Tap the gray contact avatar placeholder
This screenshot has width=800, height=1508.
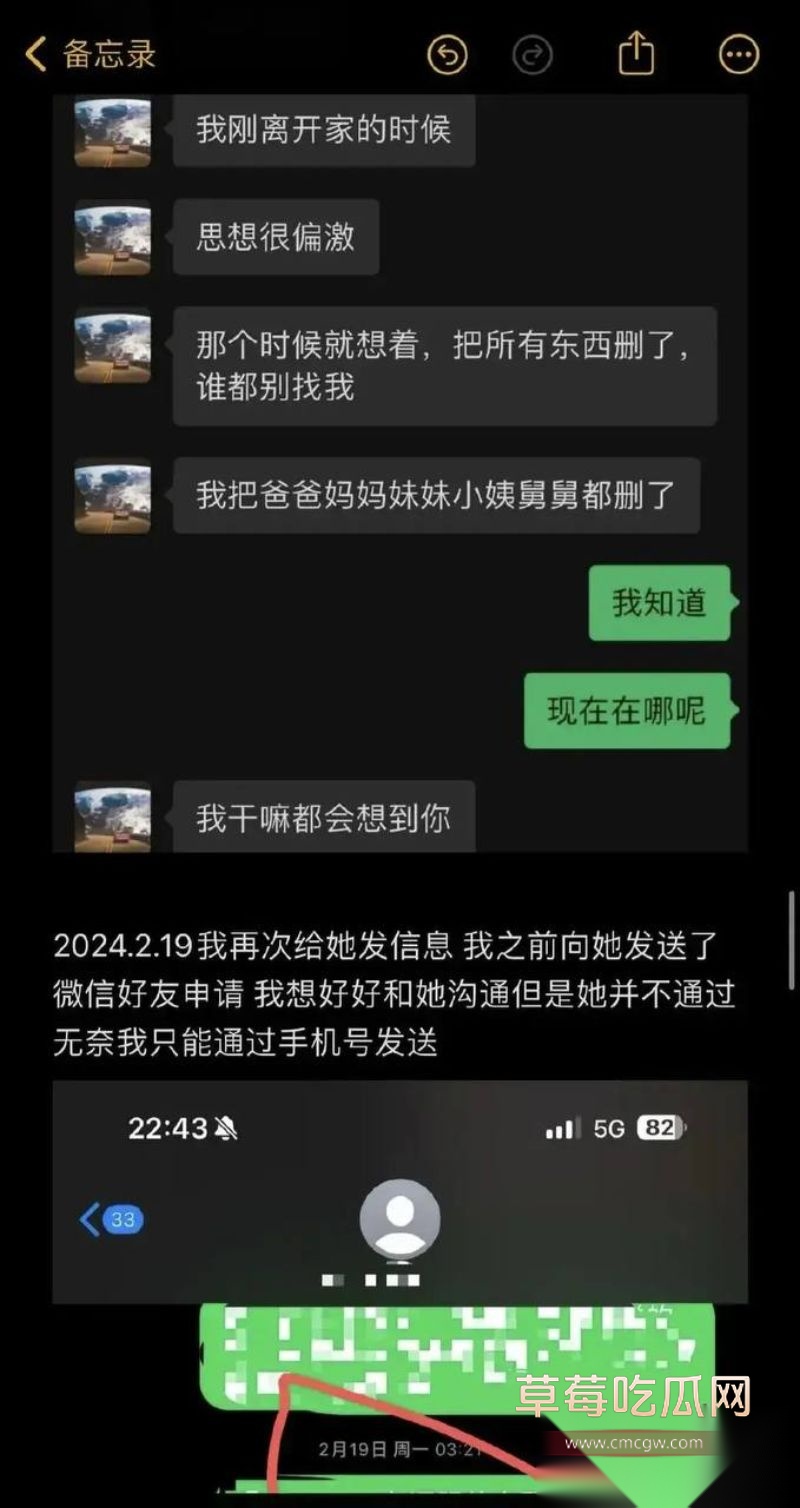click(x=400, y=1219)
